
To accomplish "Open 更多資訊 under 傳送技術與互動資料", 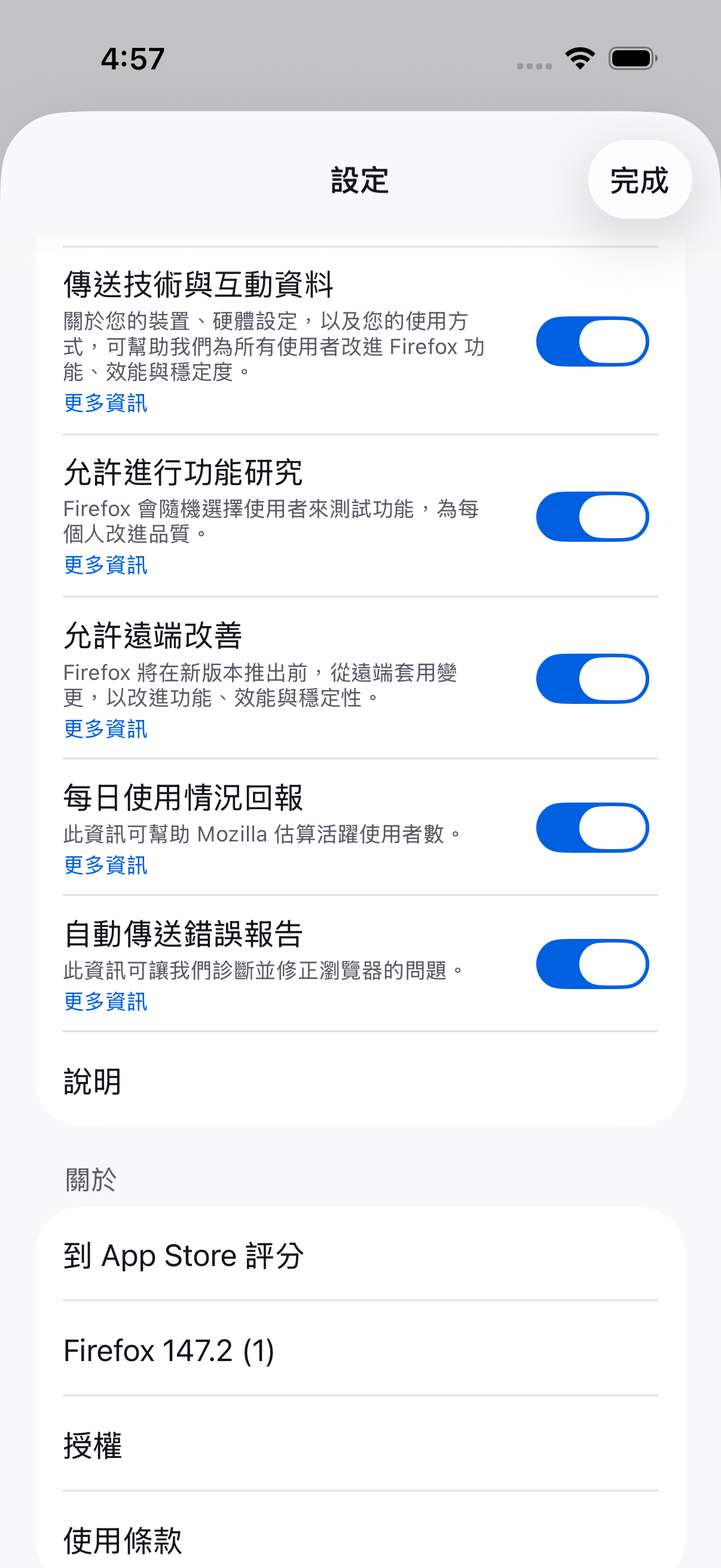I will (x=106, y=403).
